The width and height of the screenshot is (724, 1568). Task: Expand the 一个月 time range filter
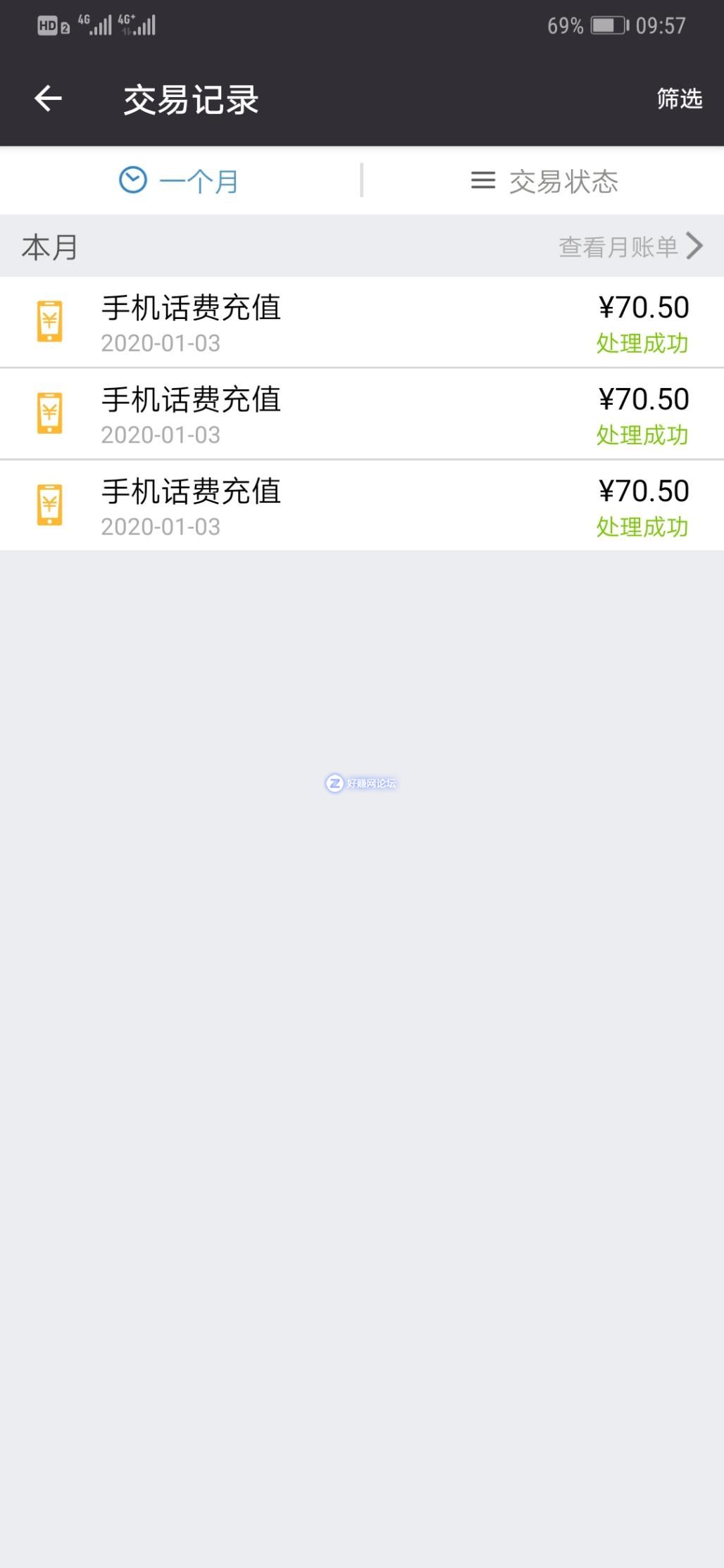point(180,181)
